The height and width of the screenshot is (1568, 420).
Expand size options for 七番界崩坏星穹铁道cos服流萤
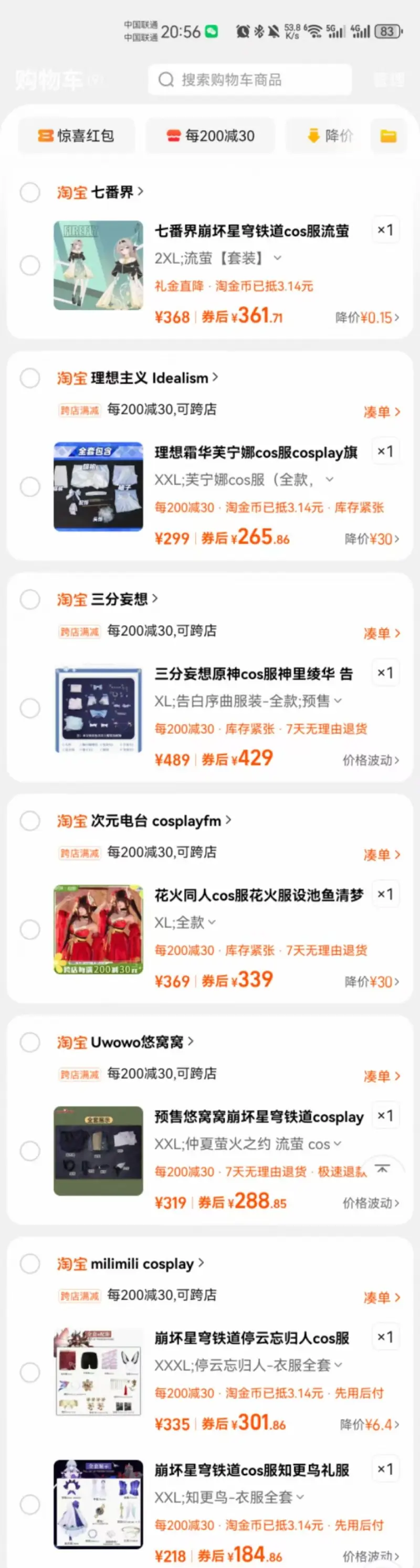(x=278, y=258)
